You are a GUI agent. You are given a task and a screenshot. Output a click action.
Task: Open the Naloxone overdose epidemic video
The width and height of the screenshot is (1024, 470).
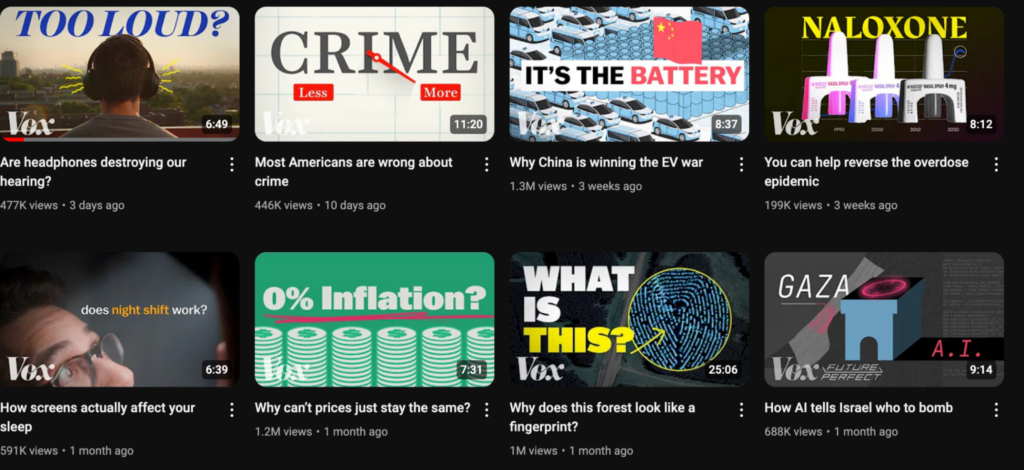click(x=884, y=74)
